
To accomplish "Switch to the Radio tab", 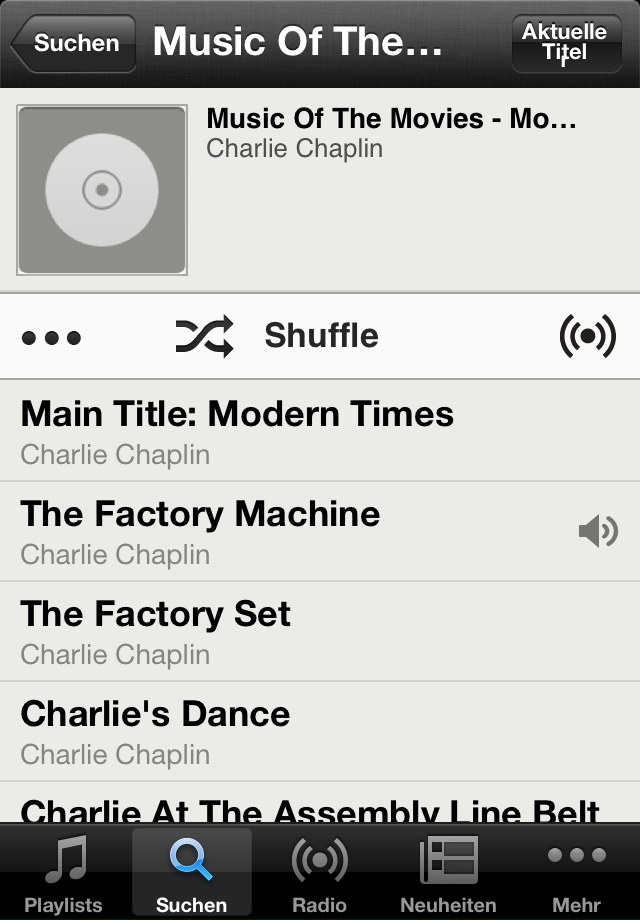I will 319,873.
